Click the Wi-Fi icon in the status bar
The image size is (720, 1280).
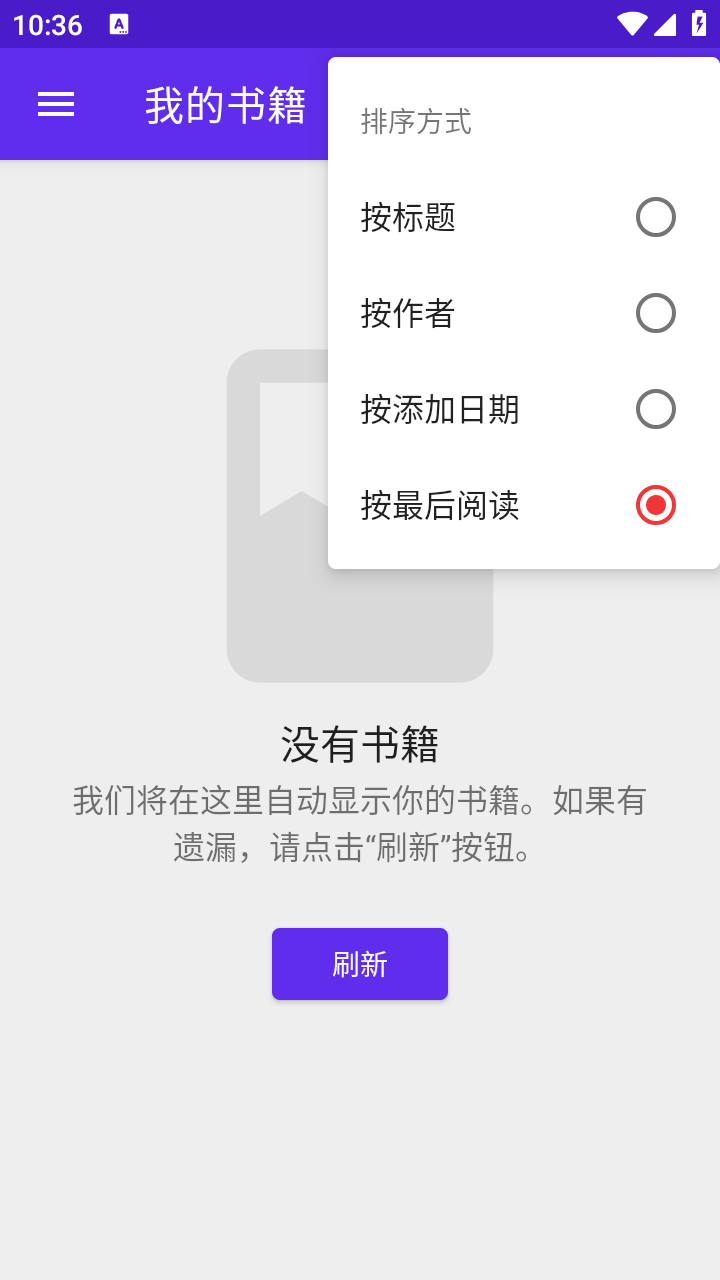[x=631, y=23]
